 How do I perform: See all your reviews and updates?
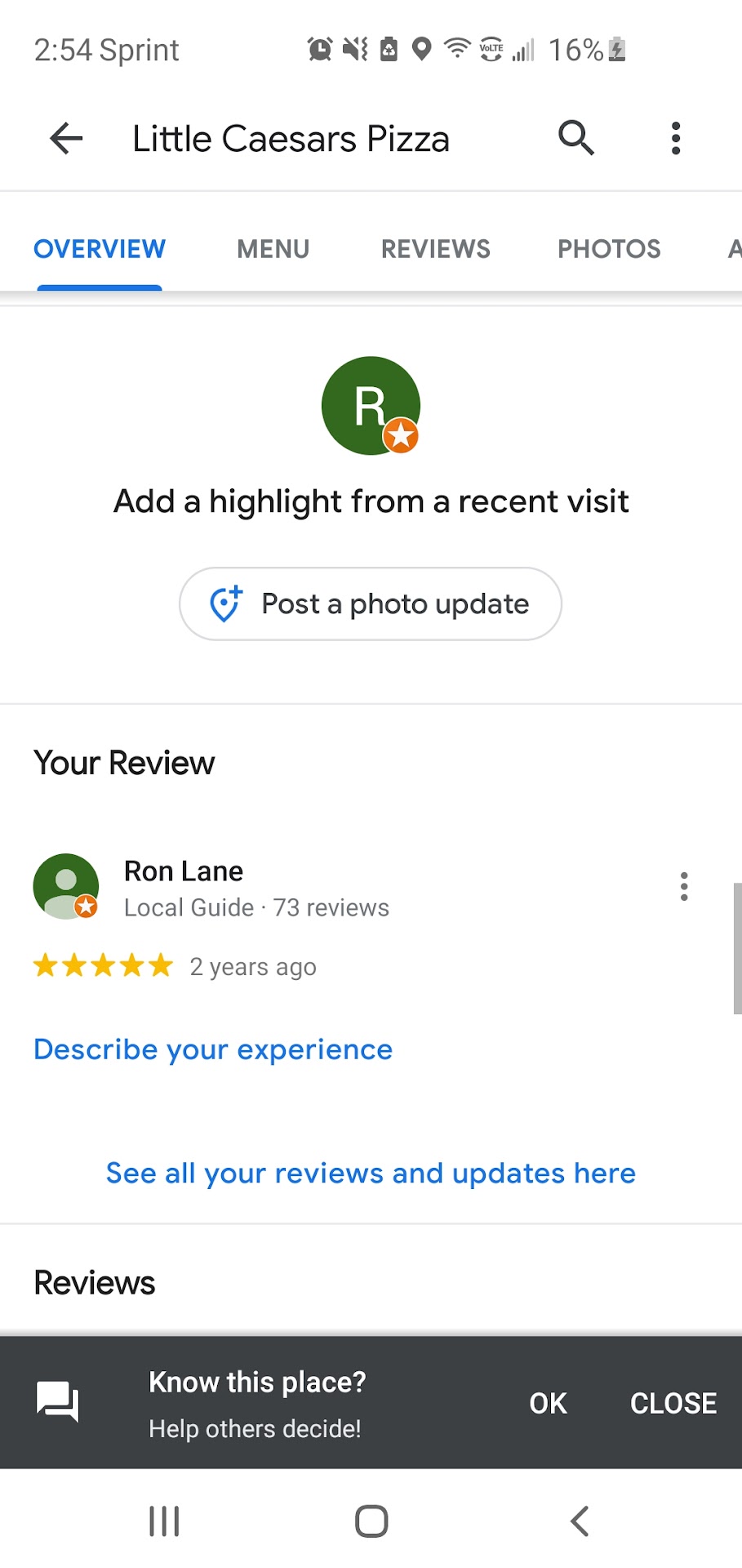point(371,1174)
